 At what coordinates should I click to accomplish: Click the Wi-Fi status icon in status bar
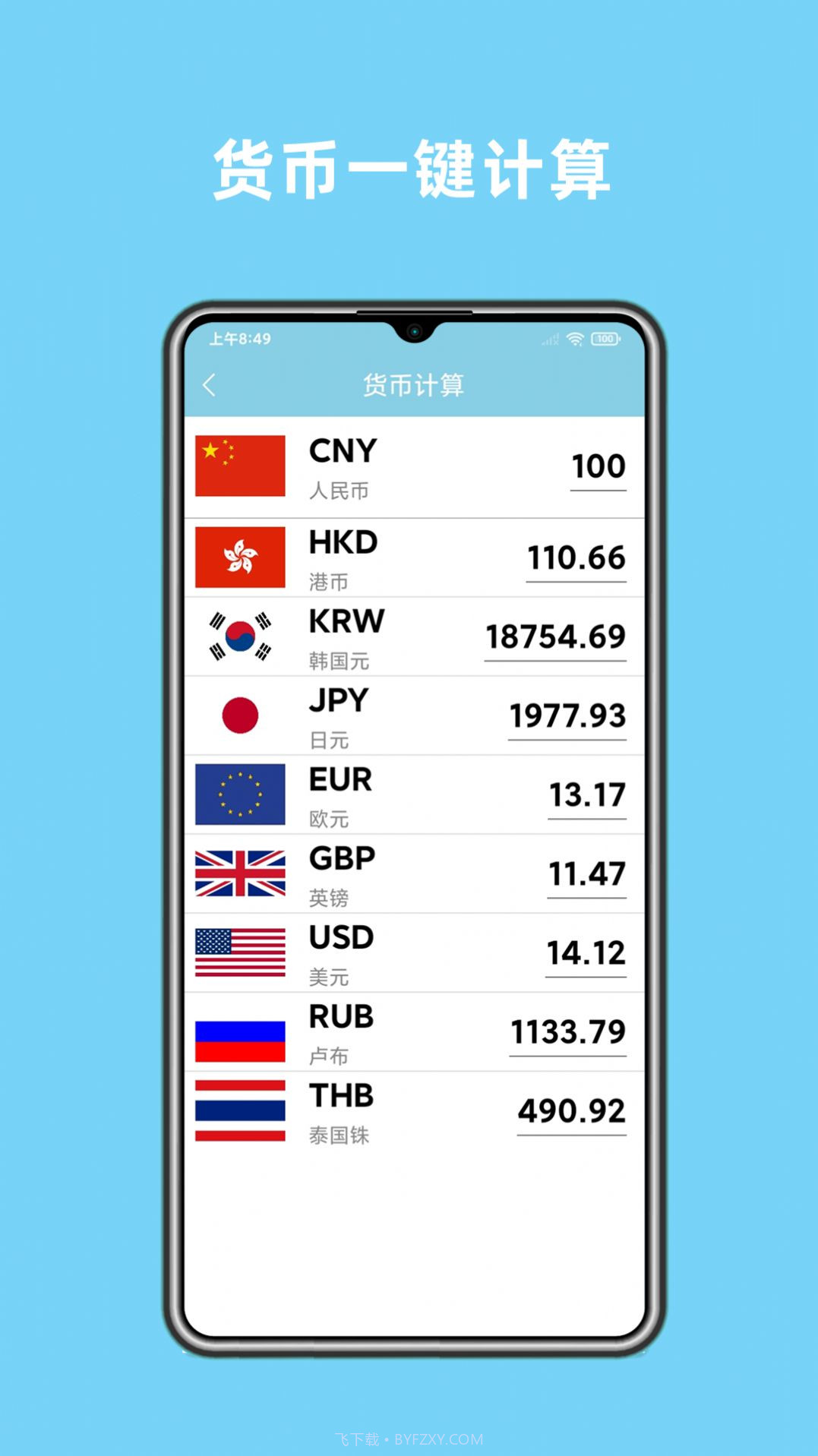(x=574, y=339)
